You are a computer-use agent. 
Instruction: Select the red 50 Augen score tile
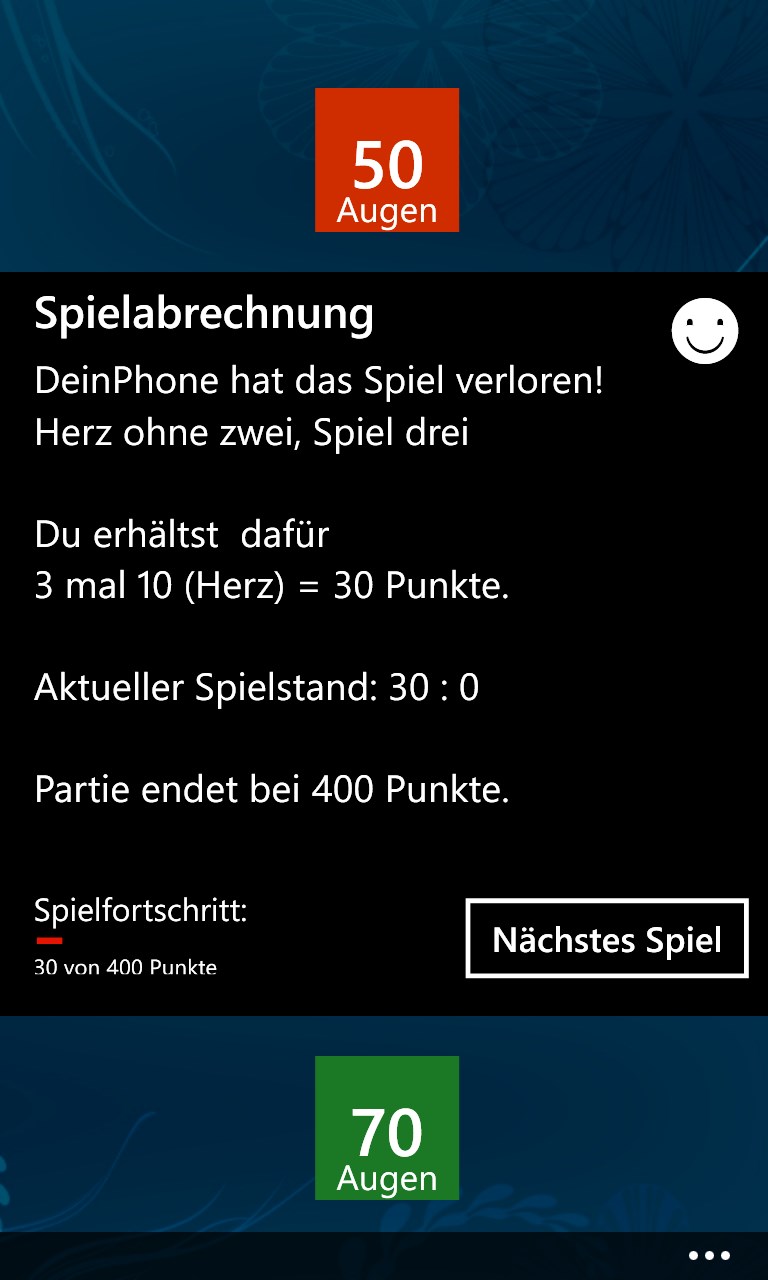click(386, 160)
